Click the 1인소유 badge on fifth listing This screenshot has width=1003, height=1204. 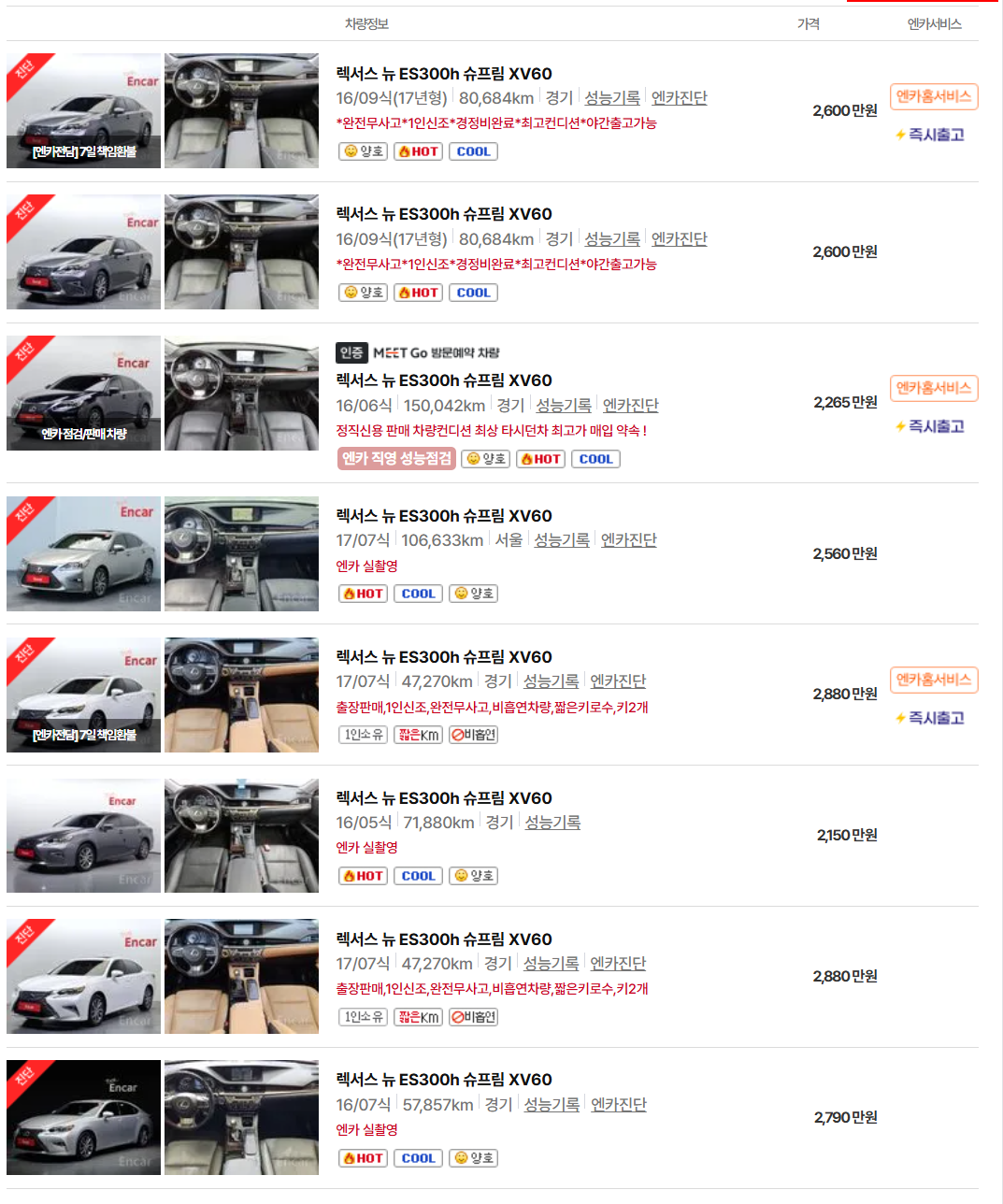click(362, 734)
